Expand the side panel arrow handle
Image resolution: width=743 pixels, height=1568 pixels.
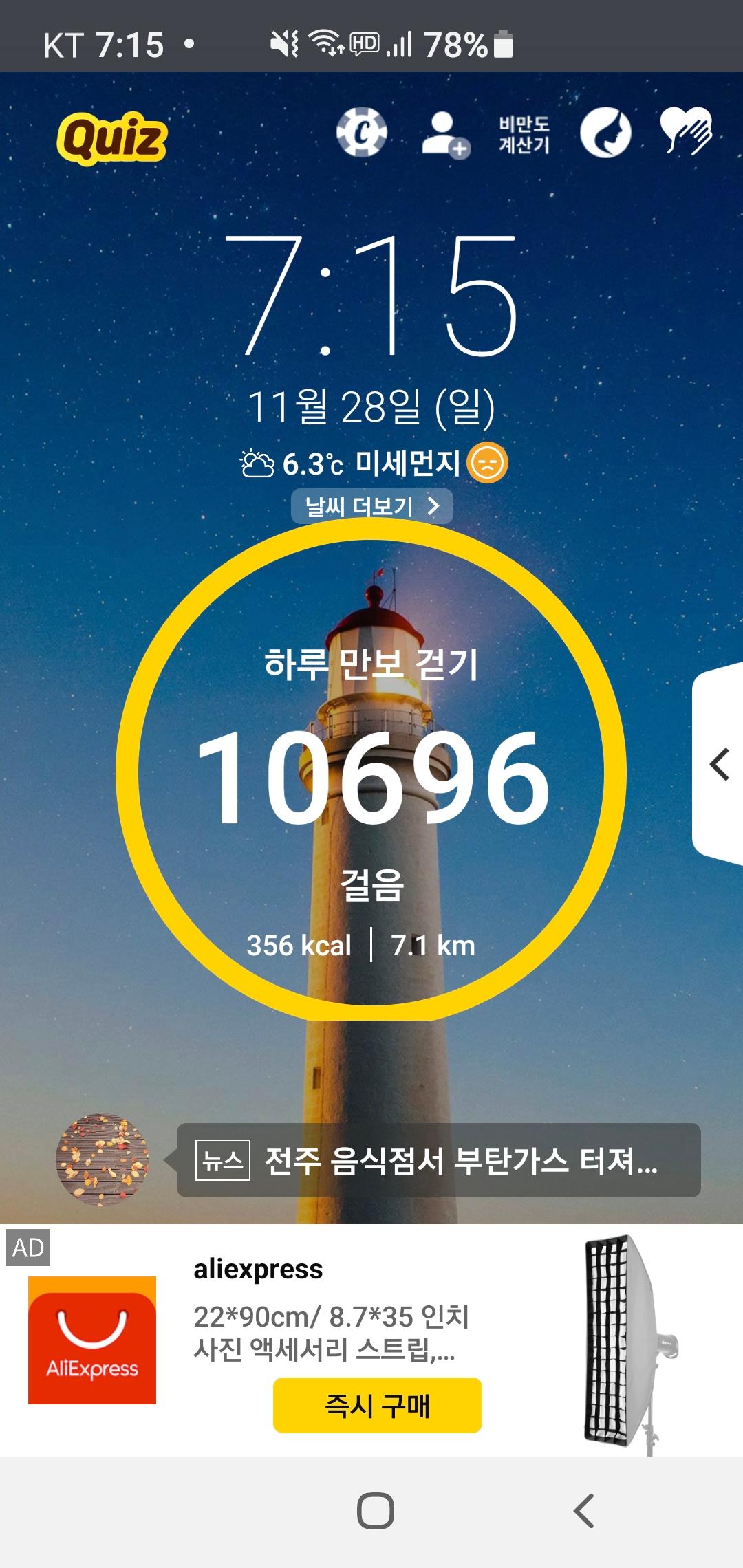719,765
